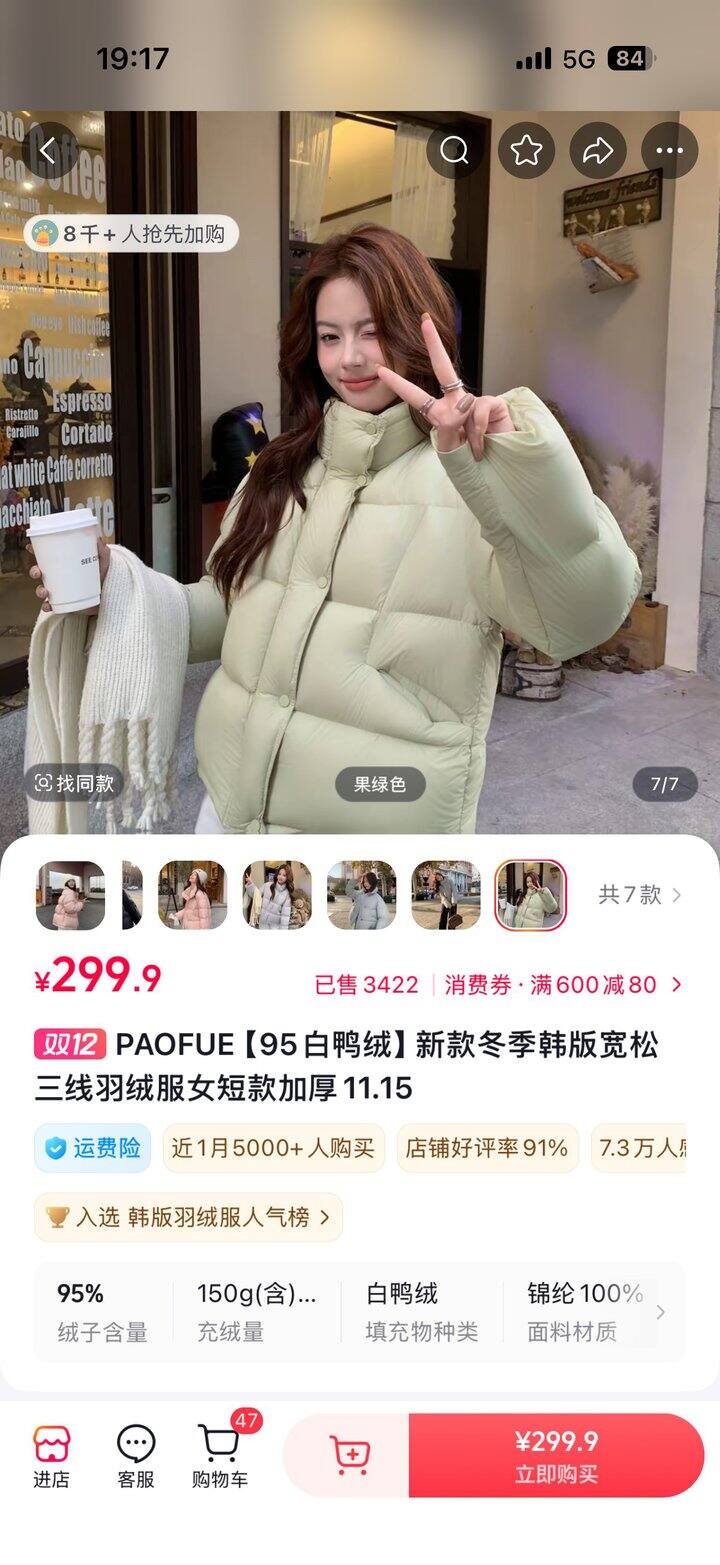The height and width of the screenshot is (1565, 720).
Task: Open the 韩版羽绒服人气榜 ranking
Action: click(x=189, y=1217)
